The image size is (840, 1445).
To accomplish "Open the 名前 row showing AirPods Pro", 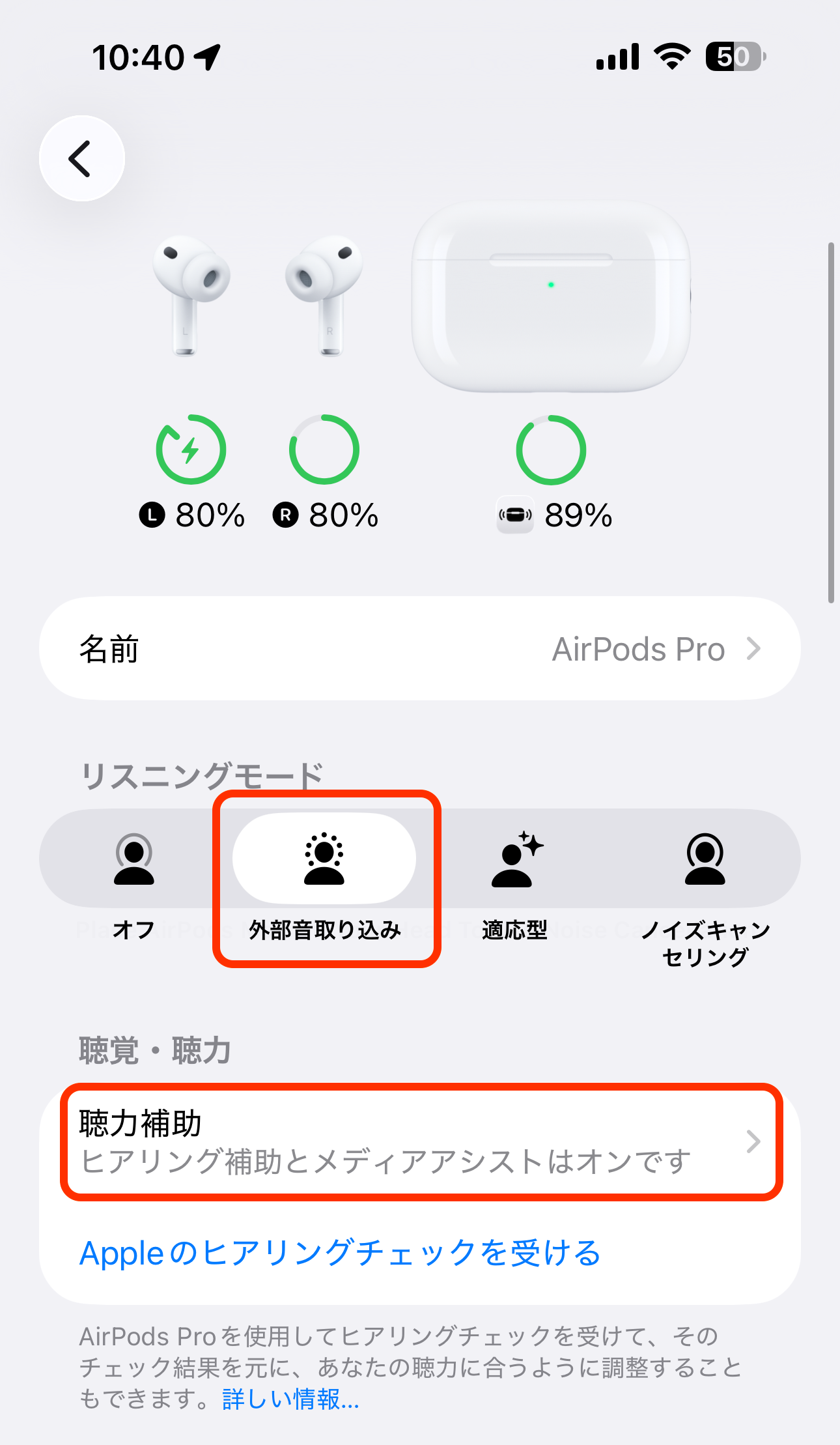I will point(419,649).
